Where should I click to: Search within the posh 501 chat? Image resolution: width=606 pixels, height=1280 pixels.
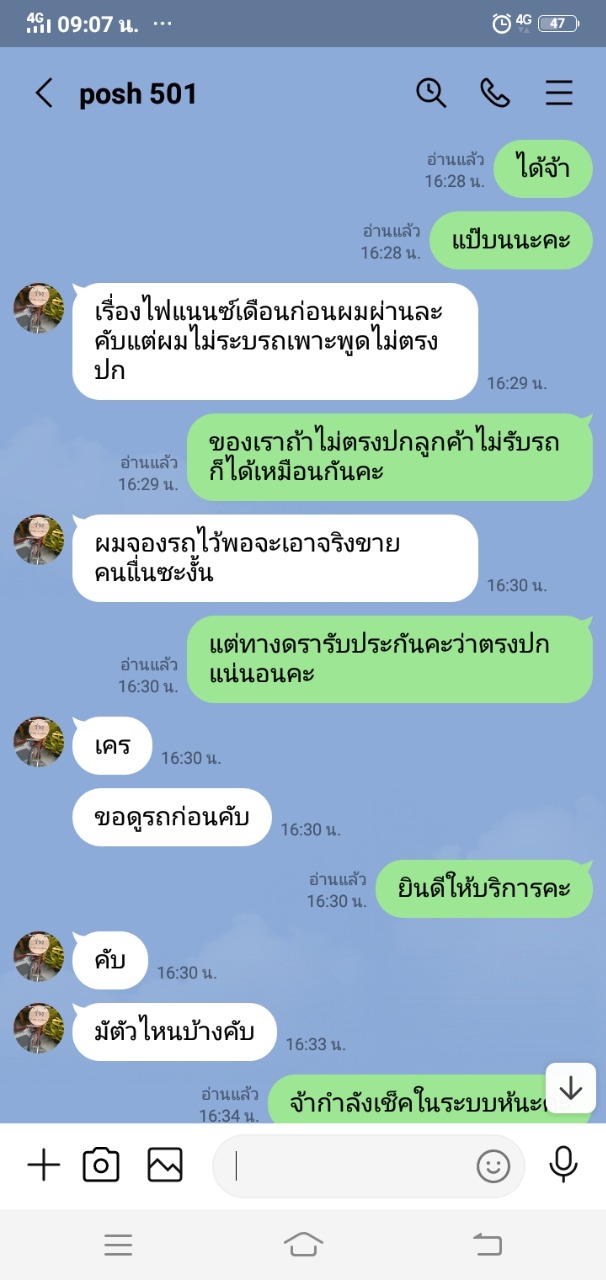431,93
